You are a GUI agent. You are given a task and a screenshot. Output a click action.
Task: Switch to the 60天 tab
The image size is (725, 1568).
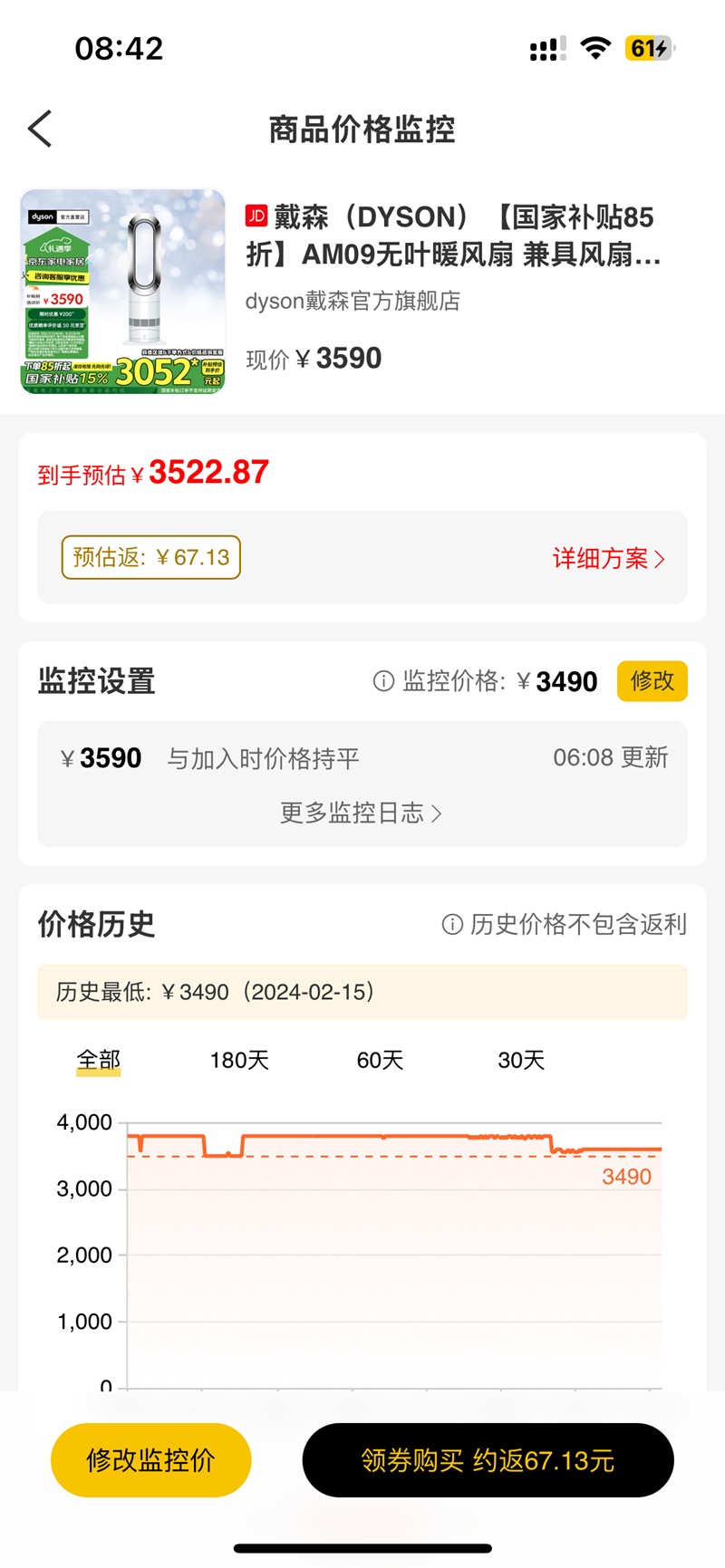click(380, 1060)
